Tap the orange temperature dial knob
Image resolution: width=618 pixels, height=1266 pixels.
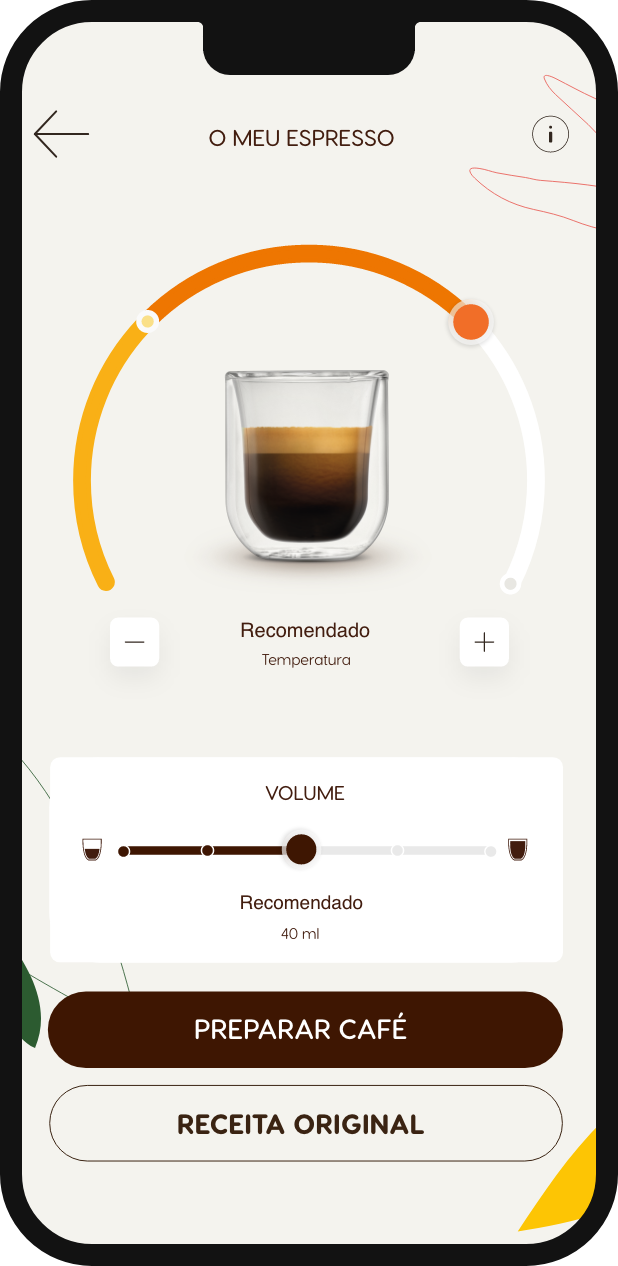[470, 322]
